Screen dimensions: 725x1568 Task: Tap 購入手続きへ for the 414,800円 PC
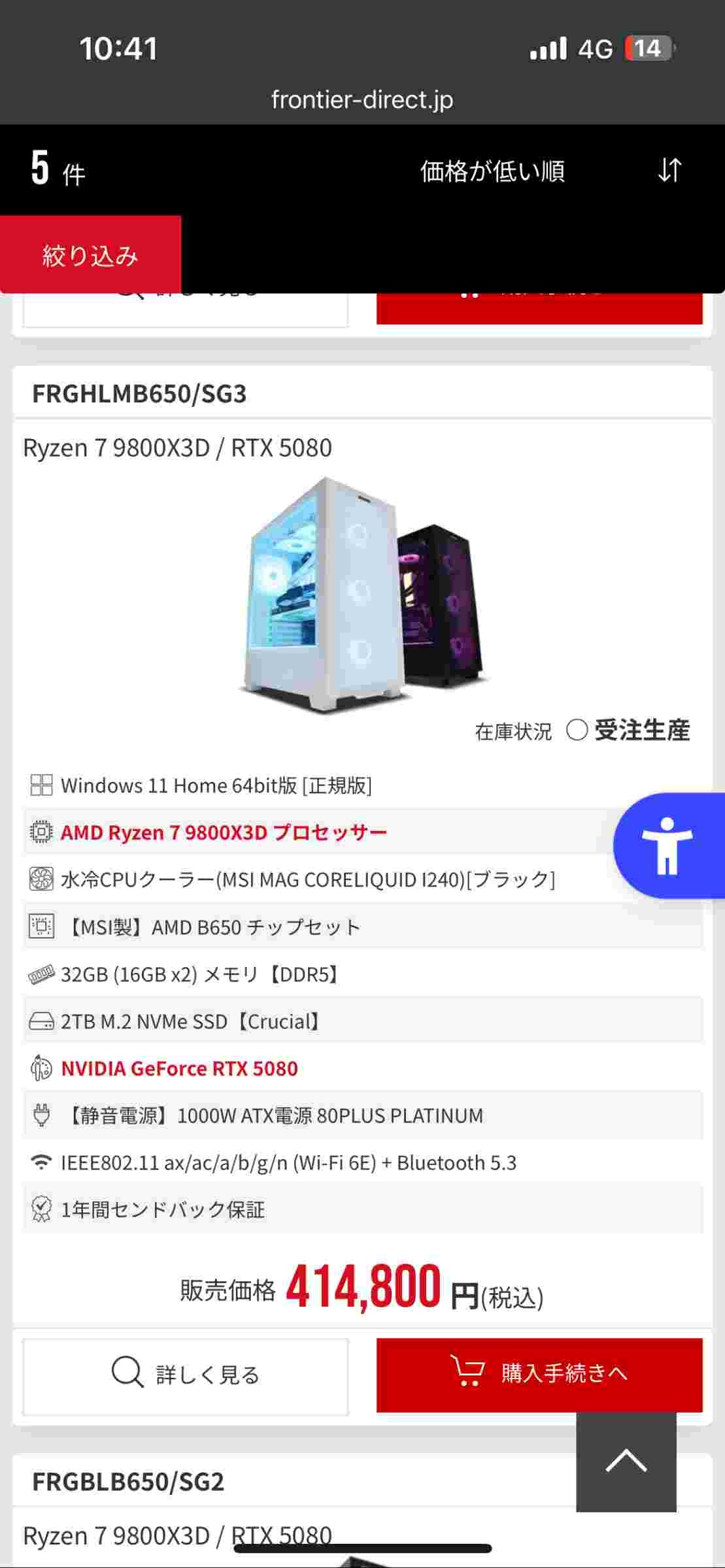click(x=539, y=1375)
